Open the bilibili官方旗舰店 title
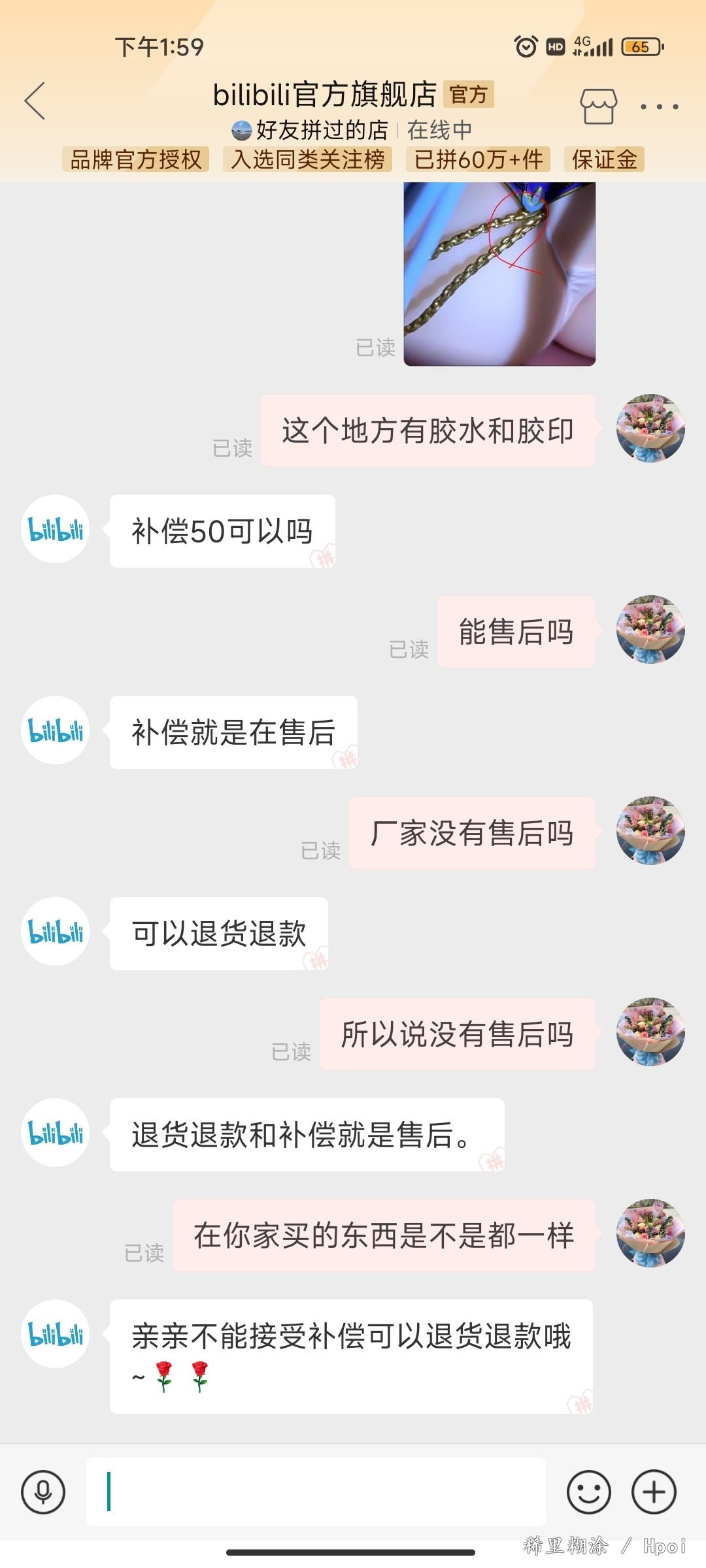The width and height of the screenshot is (706, 1568). coord(325,95)
